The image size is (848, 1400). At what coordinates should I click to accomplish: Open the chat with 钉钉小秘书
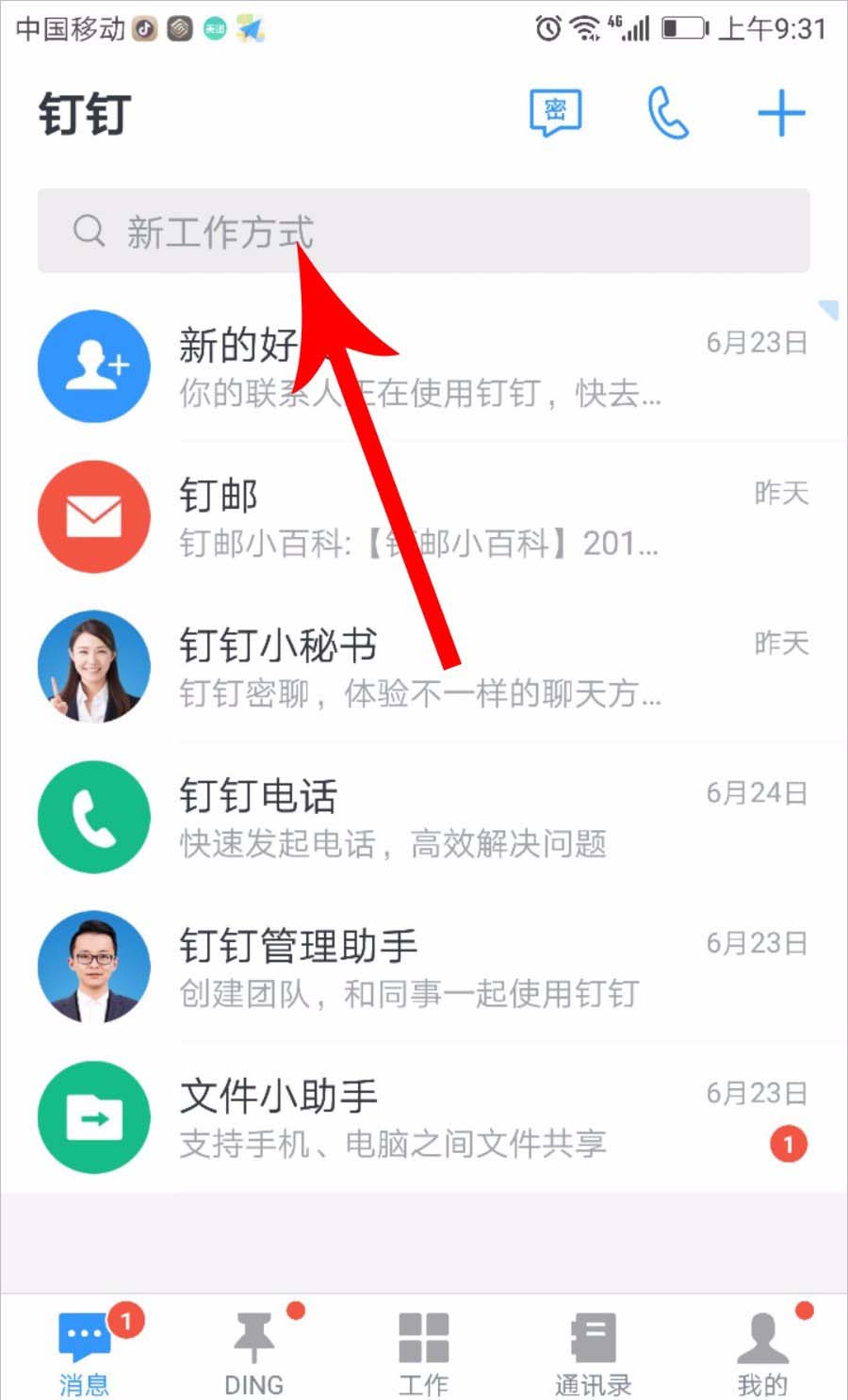(423, 667)
